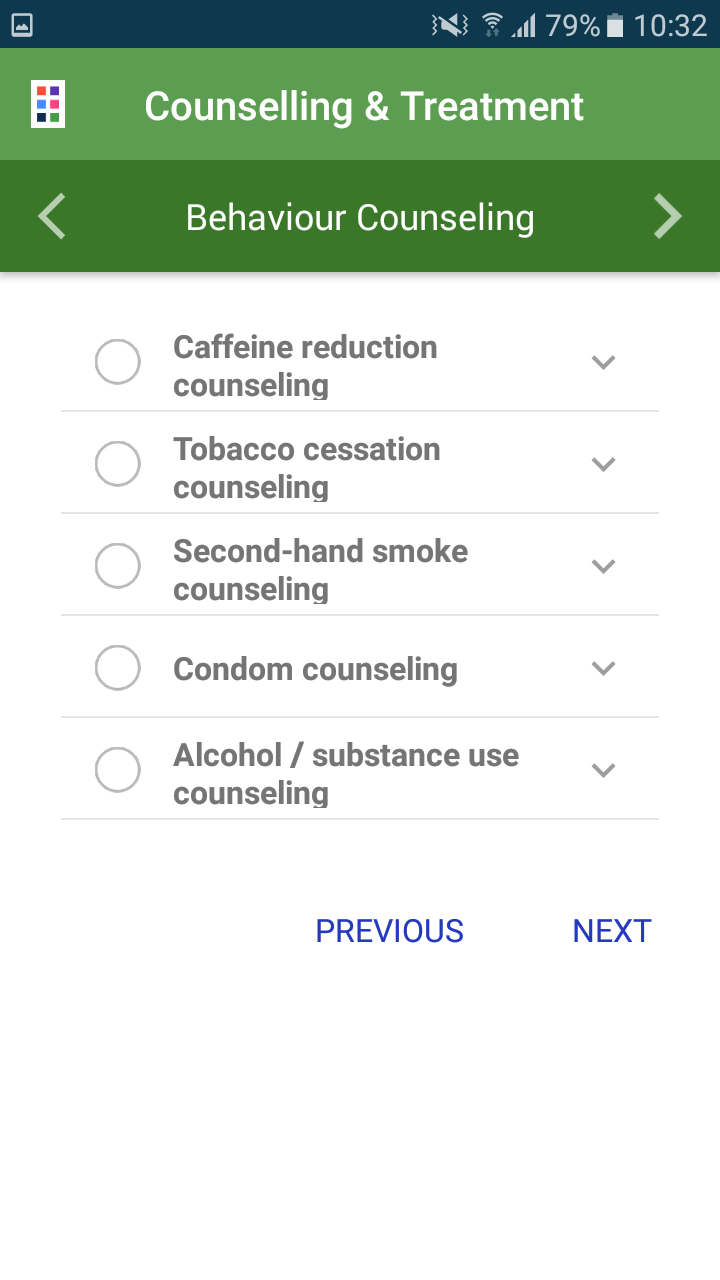720x1280 pixels.
Task: Expand Second-hand smoke counseling details
Action: point(603,566)
